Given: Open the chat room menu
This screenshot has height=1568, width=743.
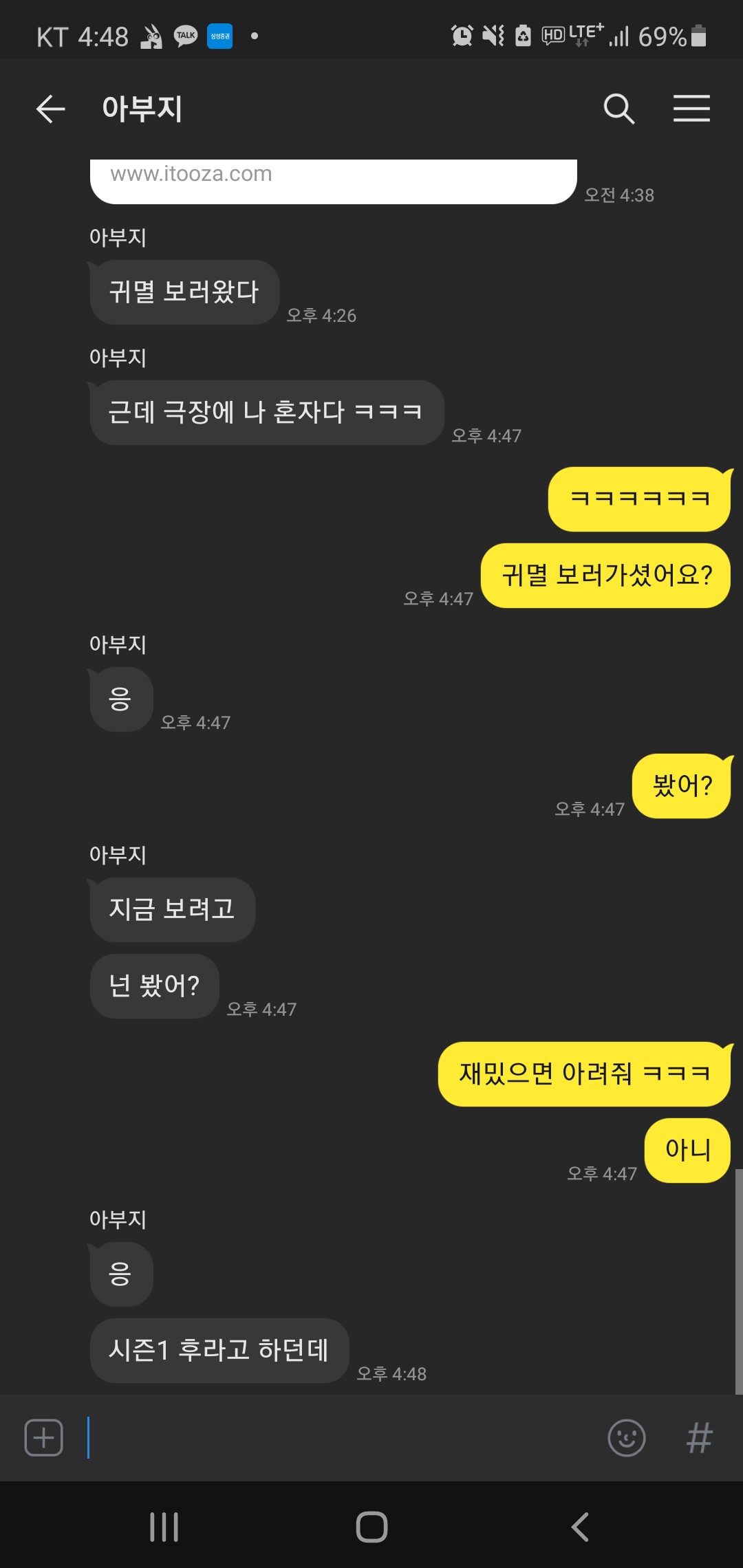Looking at the screenshot, I should coord(691,109).
